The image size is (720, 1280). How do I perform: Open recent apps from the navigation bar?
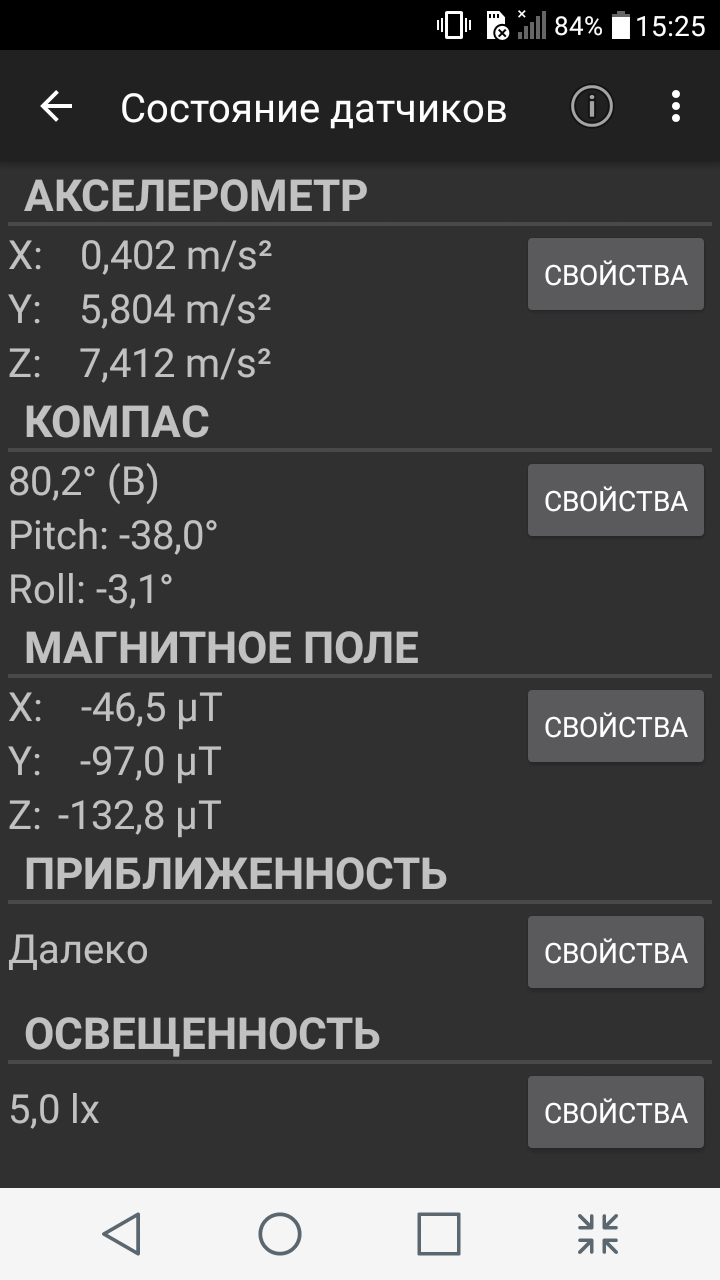click(438, 1234)
